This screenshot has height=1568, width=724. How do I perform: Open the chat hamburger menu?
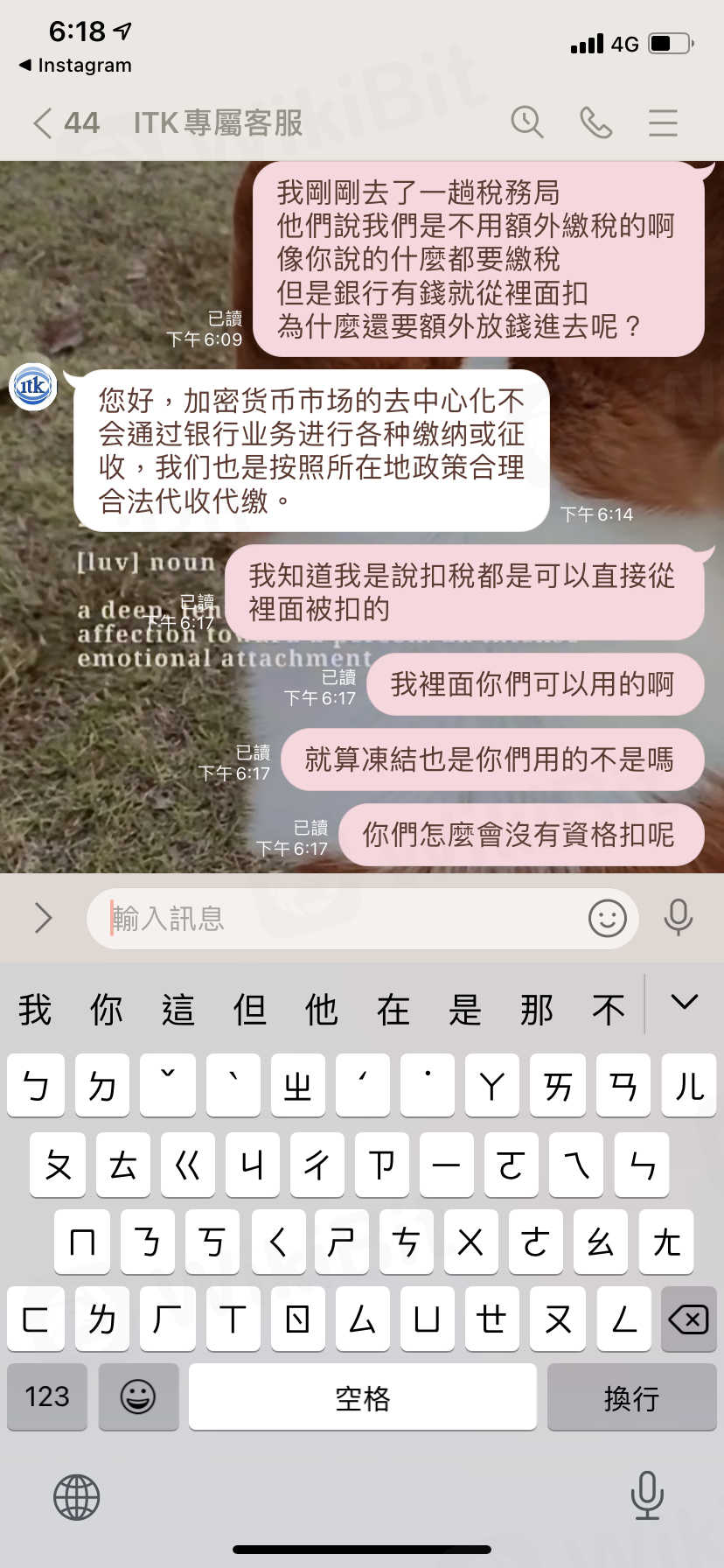pos(663,122)
